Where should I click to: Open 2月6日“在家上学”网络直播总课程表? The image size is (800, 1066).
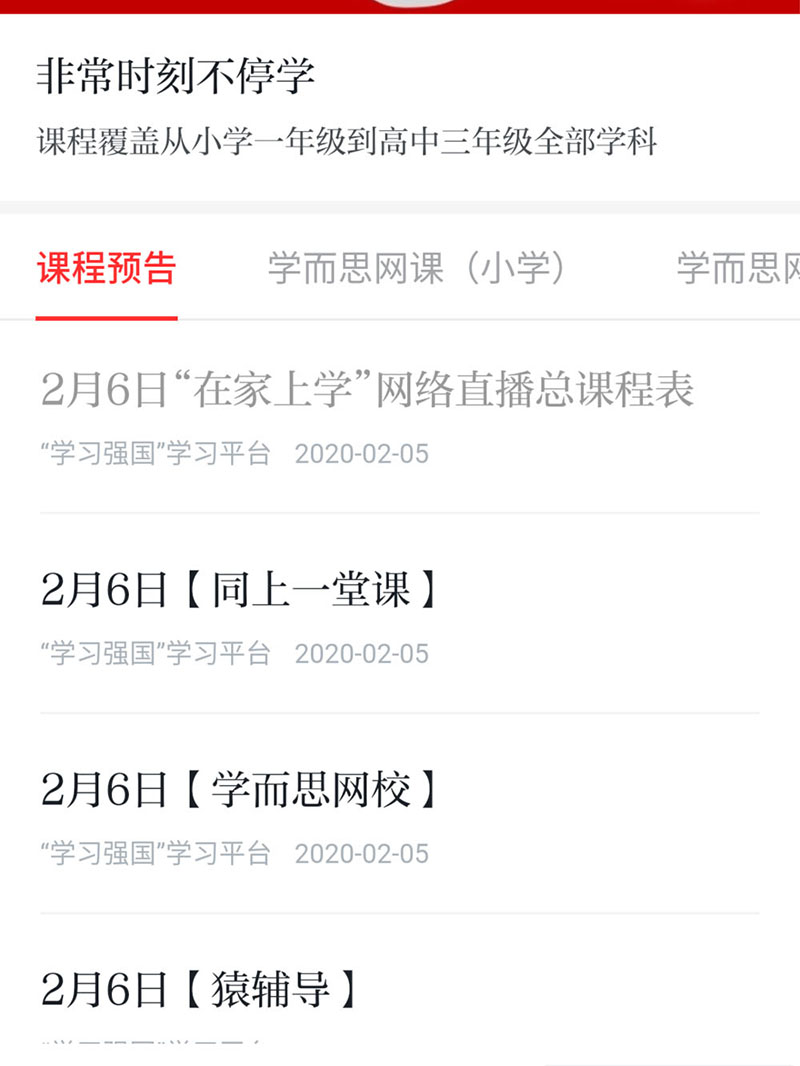[367, 391]
